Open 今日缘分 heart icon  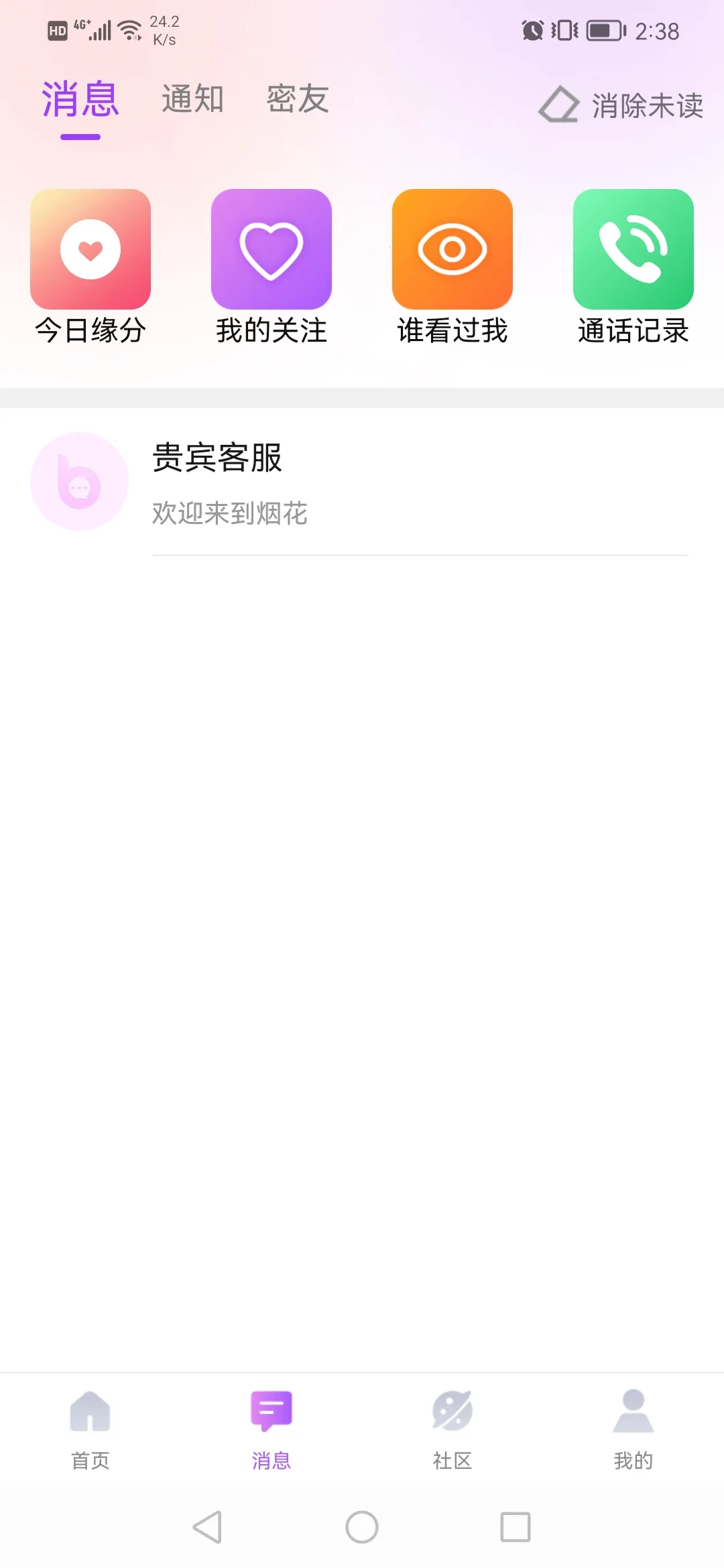point(90,249)
